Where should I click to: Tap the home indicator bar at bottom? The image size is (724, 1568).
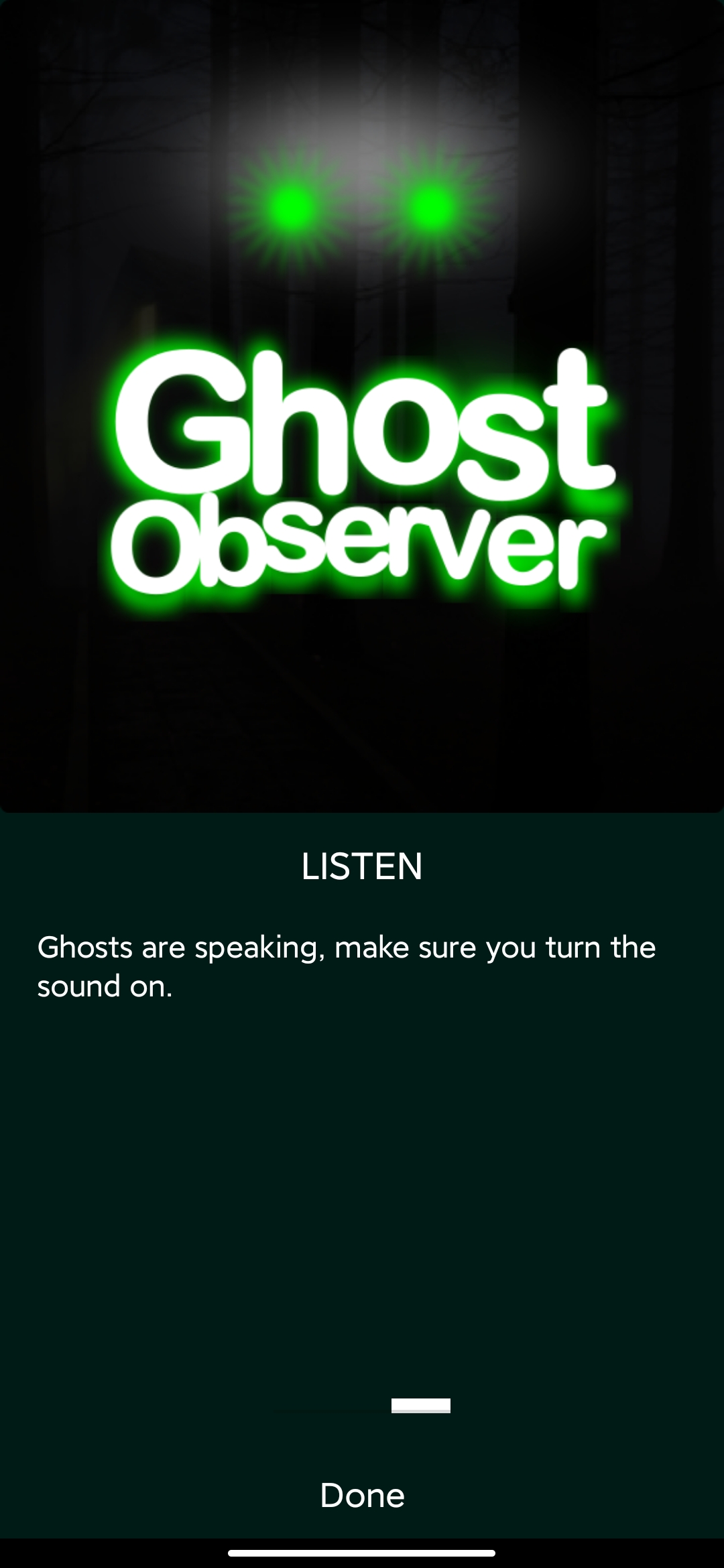(x=362, y=1551)
